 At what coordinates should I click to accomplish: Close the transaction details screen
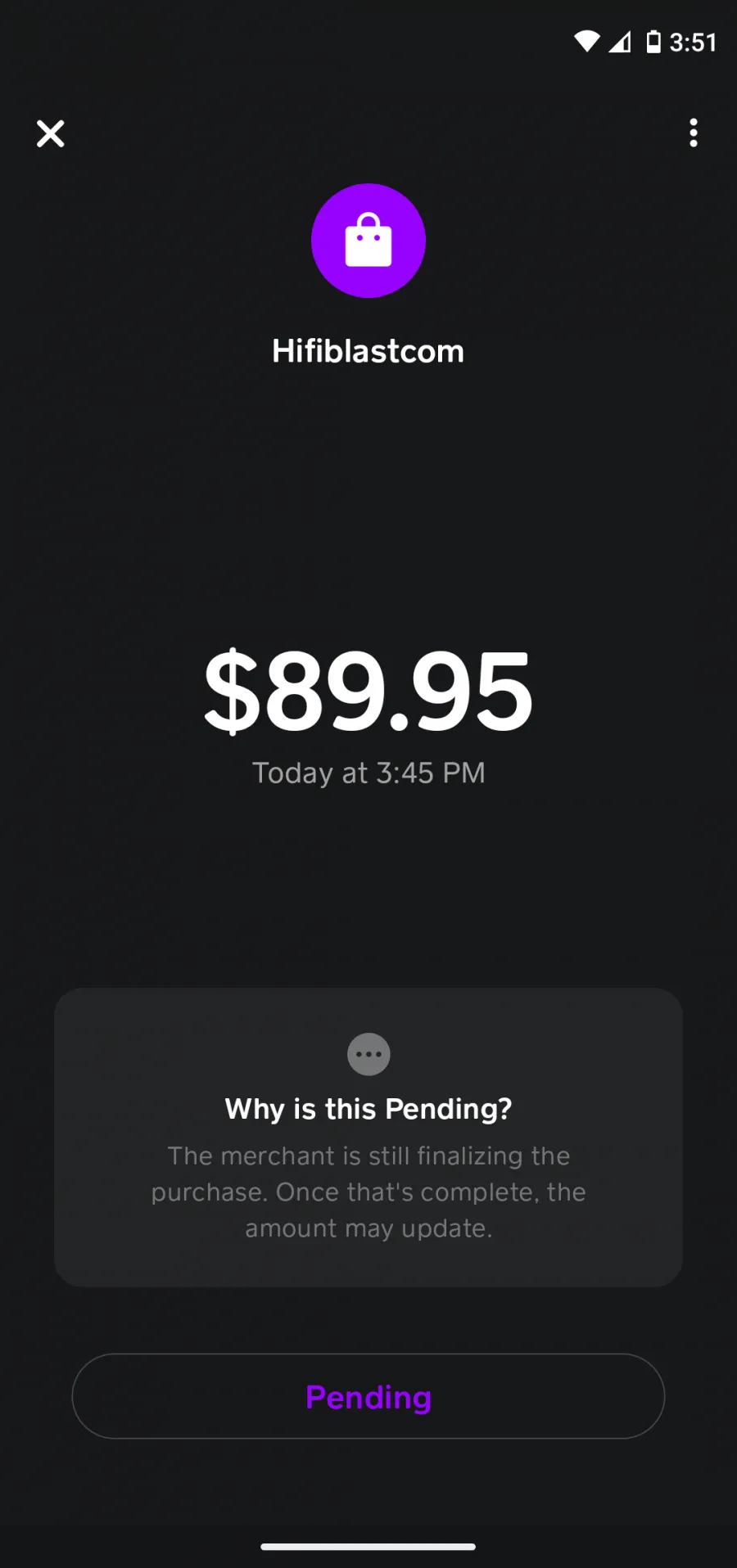51,133
